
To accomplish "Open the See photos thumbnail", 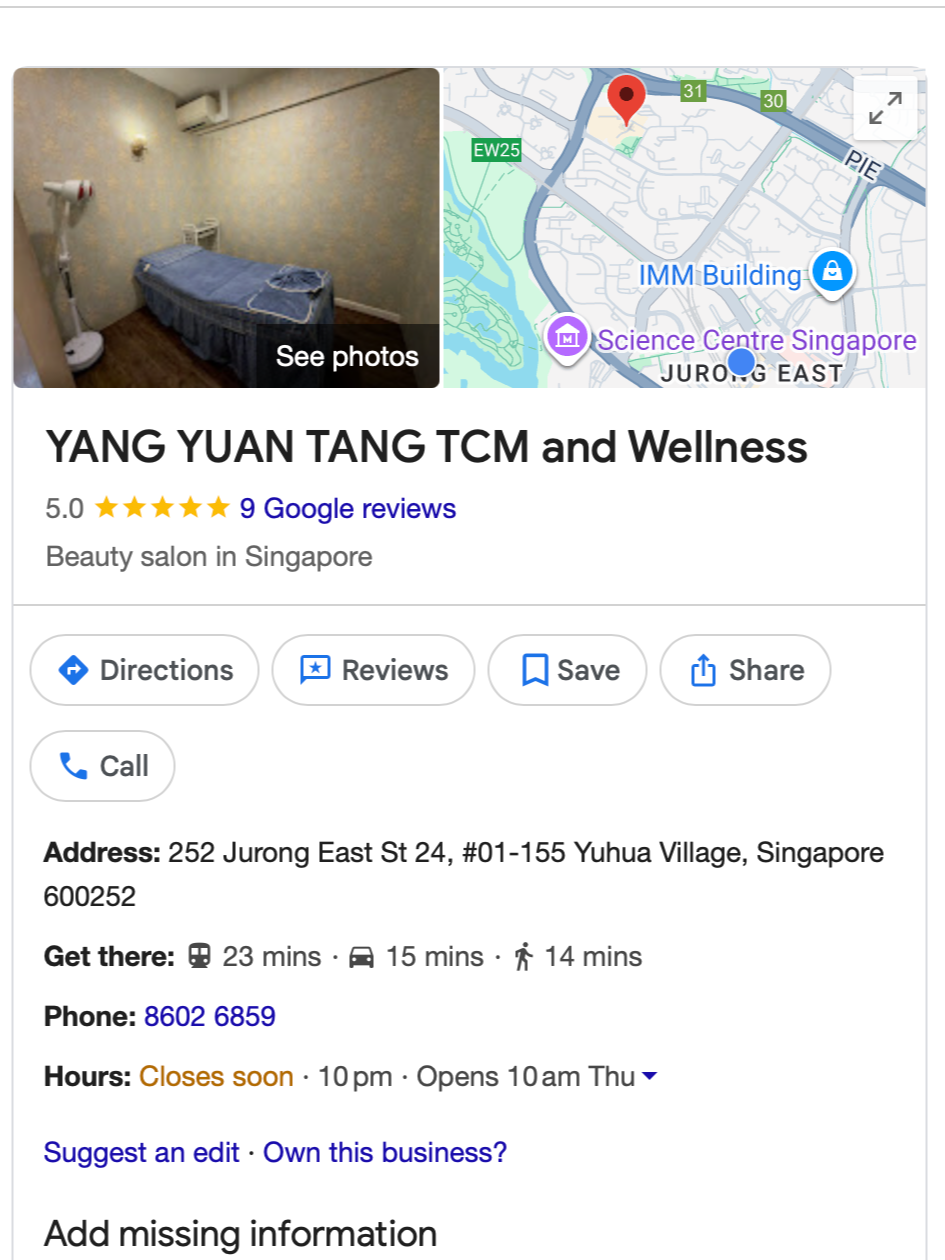I will (227, 228).
